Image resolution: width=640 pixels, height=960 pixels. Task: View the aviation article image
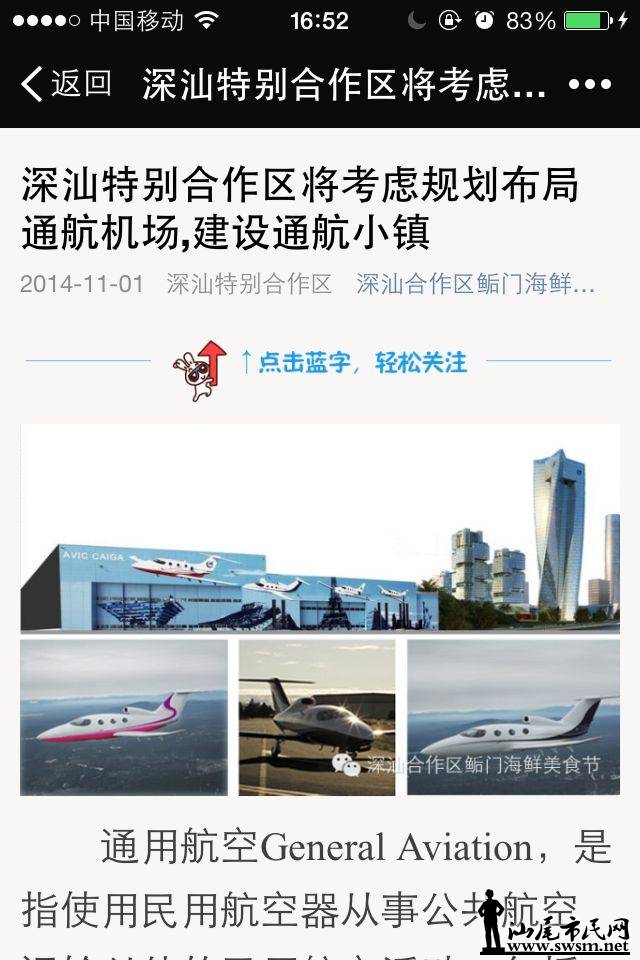click(x=320, y=609)
